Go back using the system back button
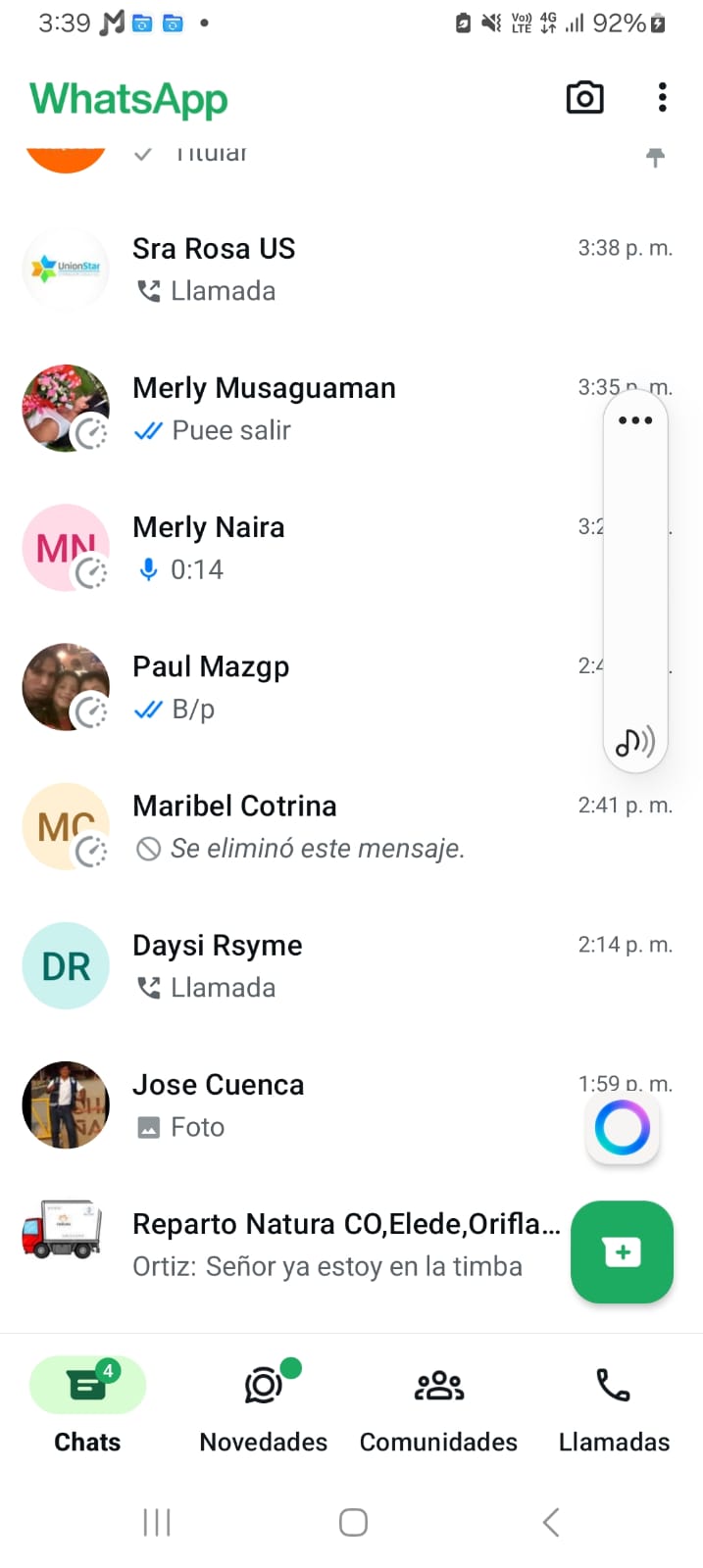703x1568 pixels. point(551,1522)
